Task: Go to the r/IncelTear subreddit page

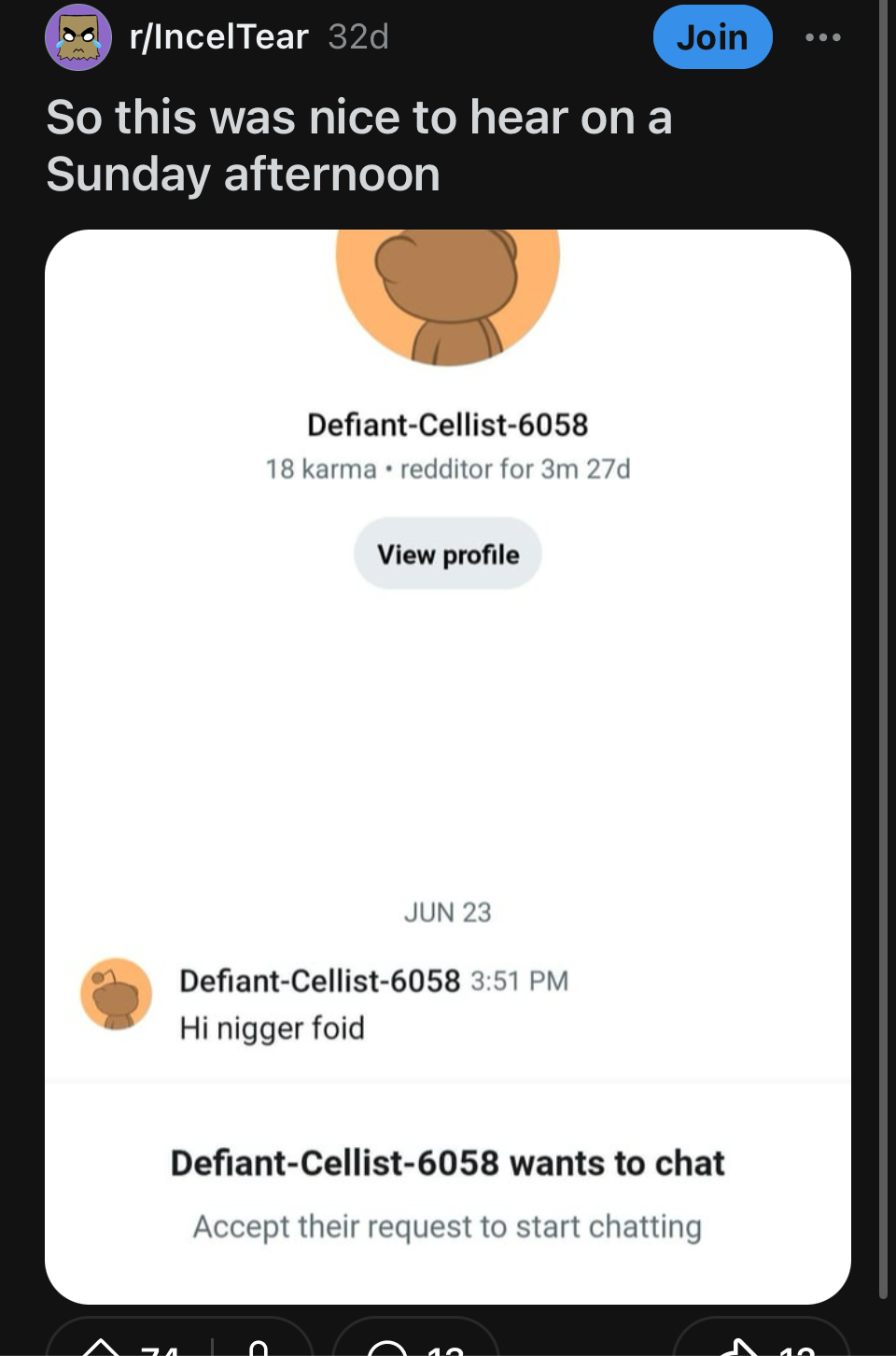Action: (x=219, y=37)
